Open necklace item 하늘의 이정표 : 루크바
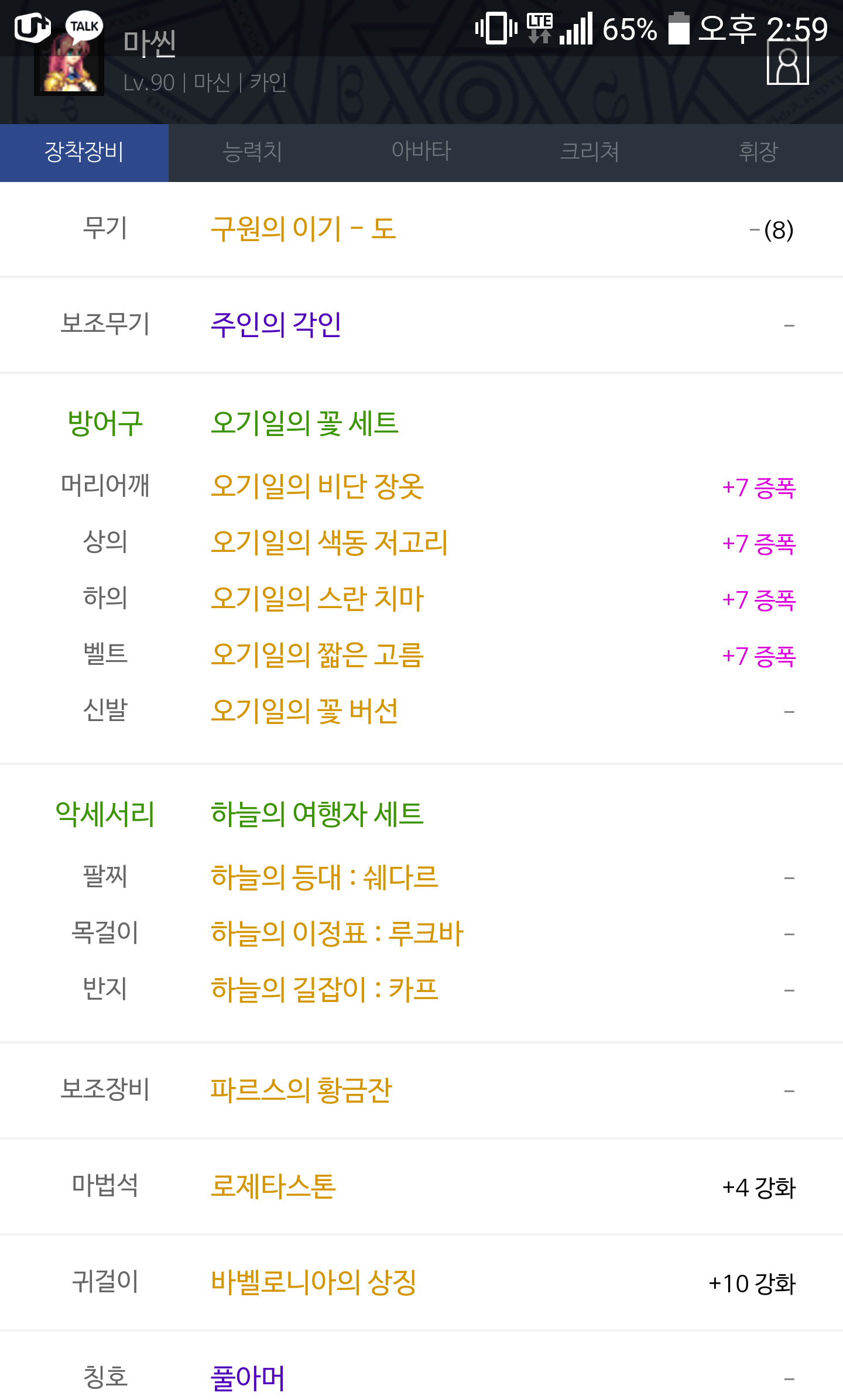This screenshot has width=843, height=1400. tap(337, 934)
